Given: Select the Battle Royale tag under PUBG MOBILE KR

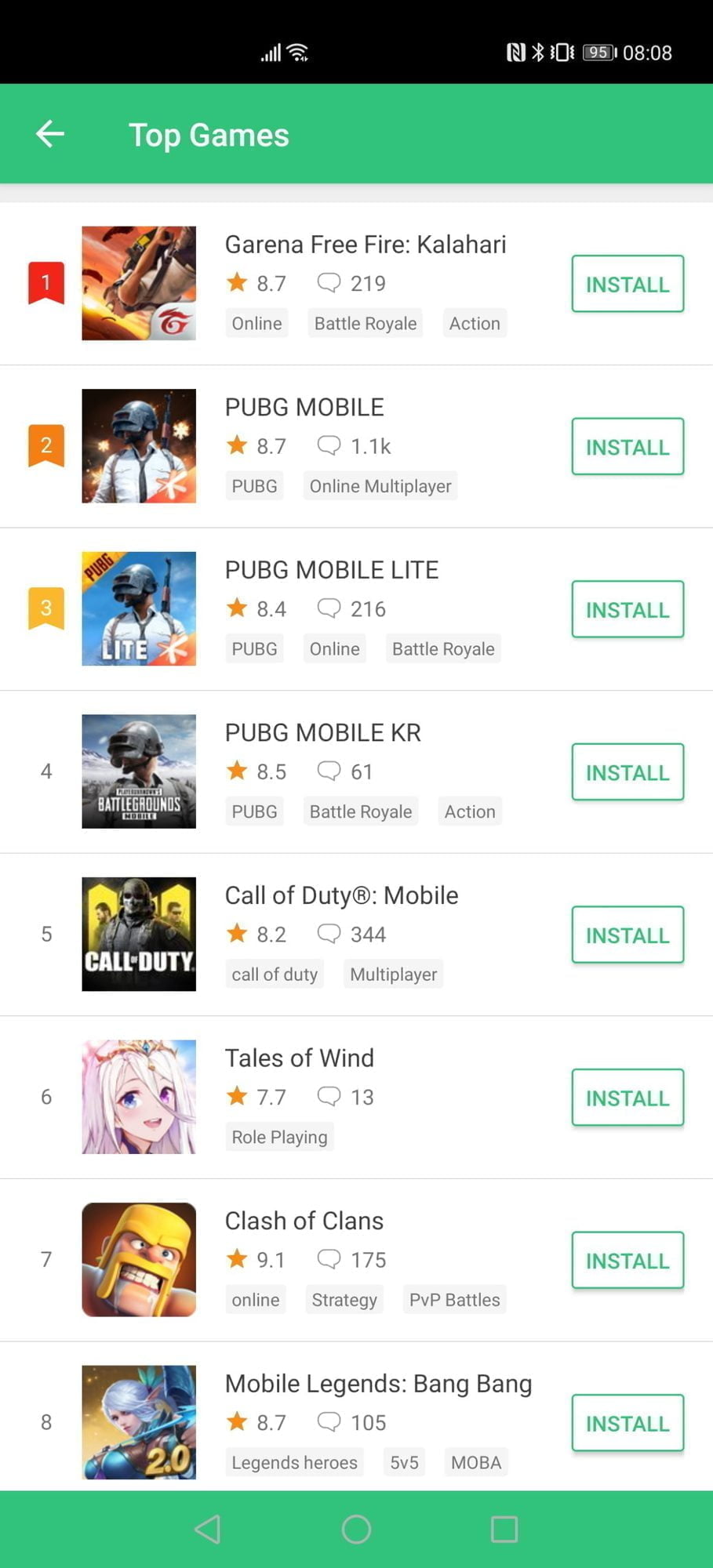Looking at the screenshot, I should click(x=360, y=811).
